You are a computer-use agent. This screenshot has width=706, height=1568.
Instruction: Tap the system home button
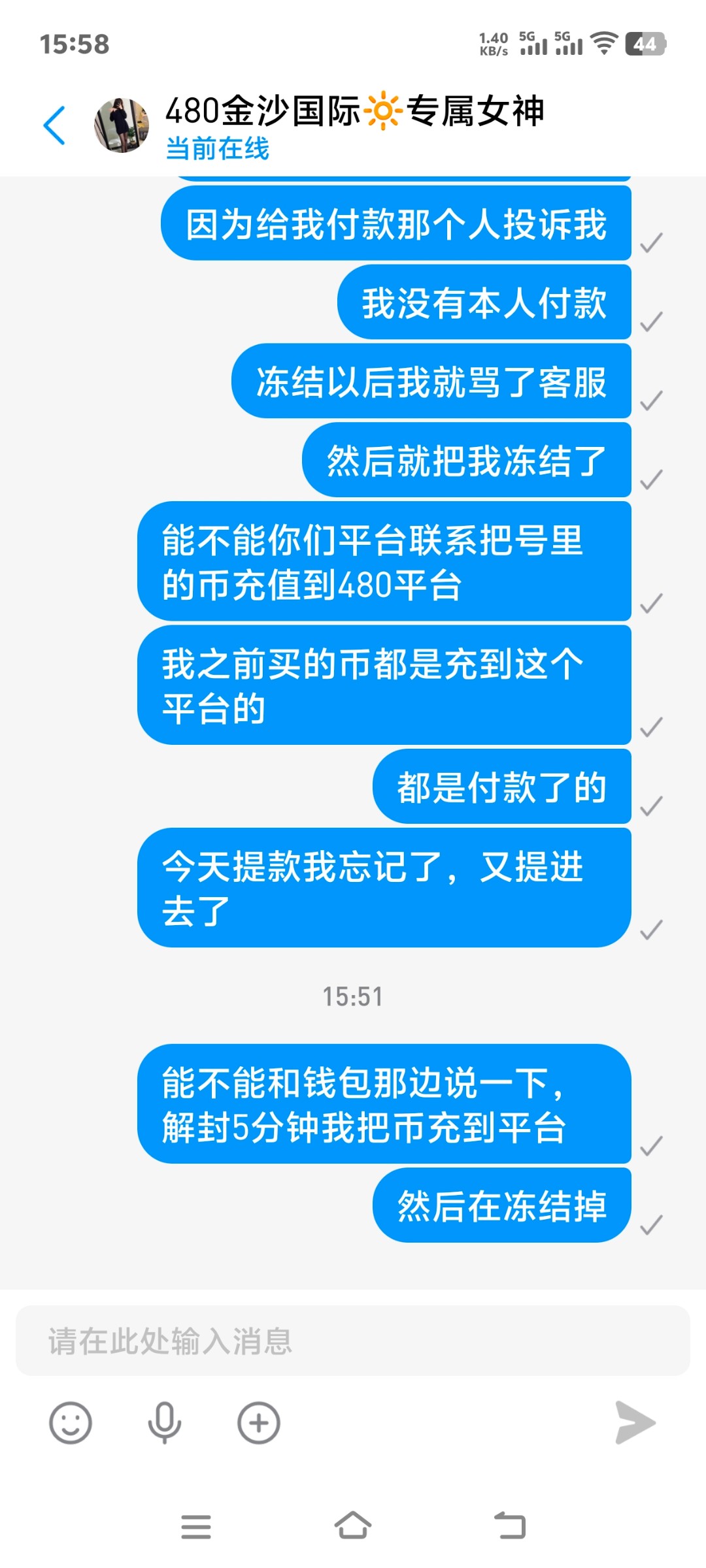[x=353, y=1526]
